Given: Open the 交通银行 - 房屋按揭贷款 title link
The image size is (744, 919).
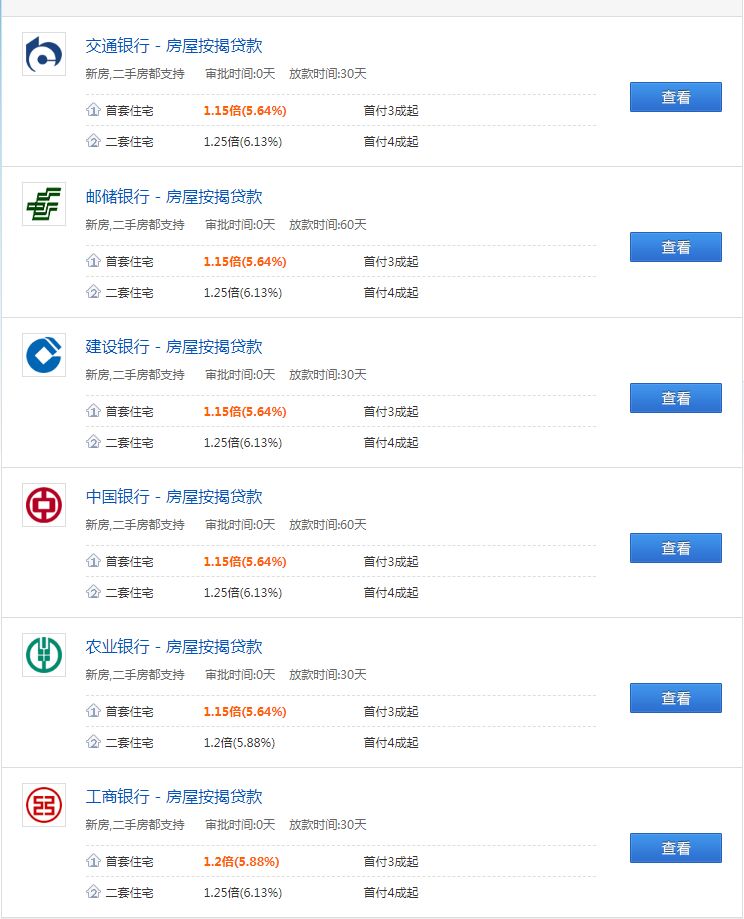Looking at the screenshot, I should [x=174, y=46].
